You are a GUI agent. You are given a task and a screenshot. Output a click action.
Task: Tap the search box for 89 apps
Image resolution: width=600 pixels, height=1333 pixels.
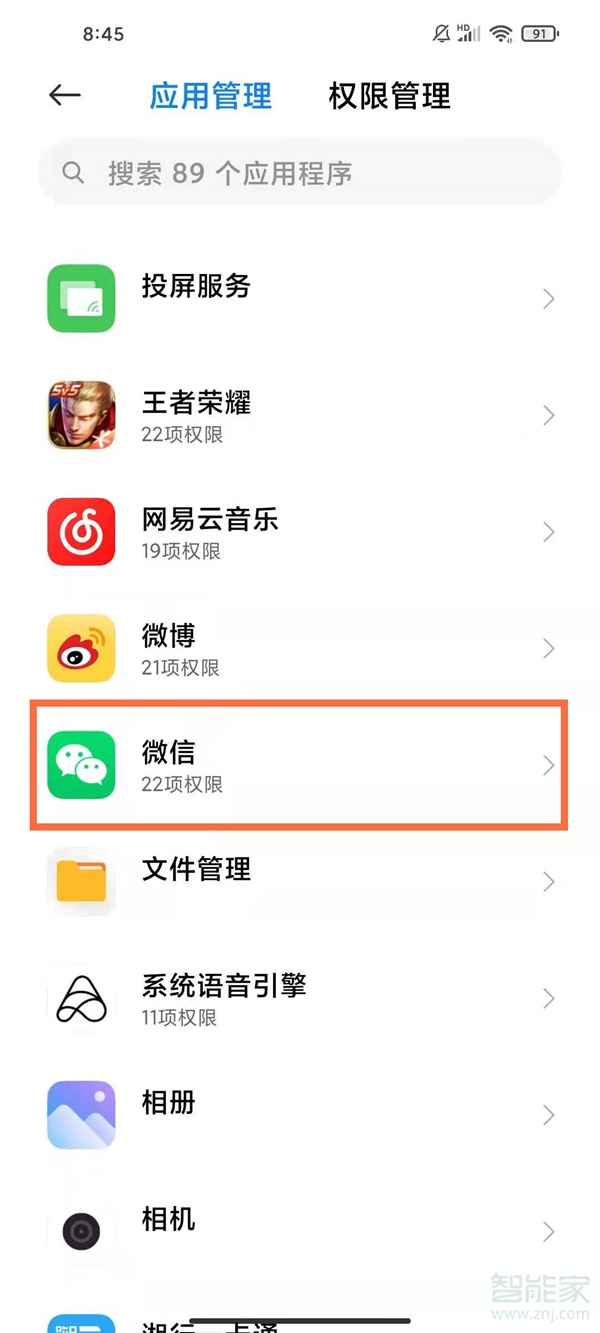[300, 173]
